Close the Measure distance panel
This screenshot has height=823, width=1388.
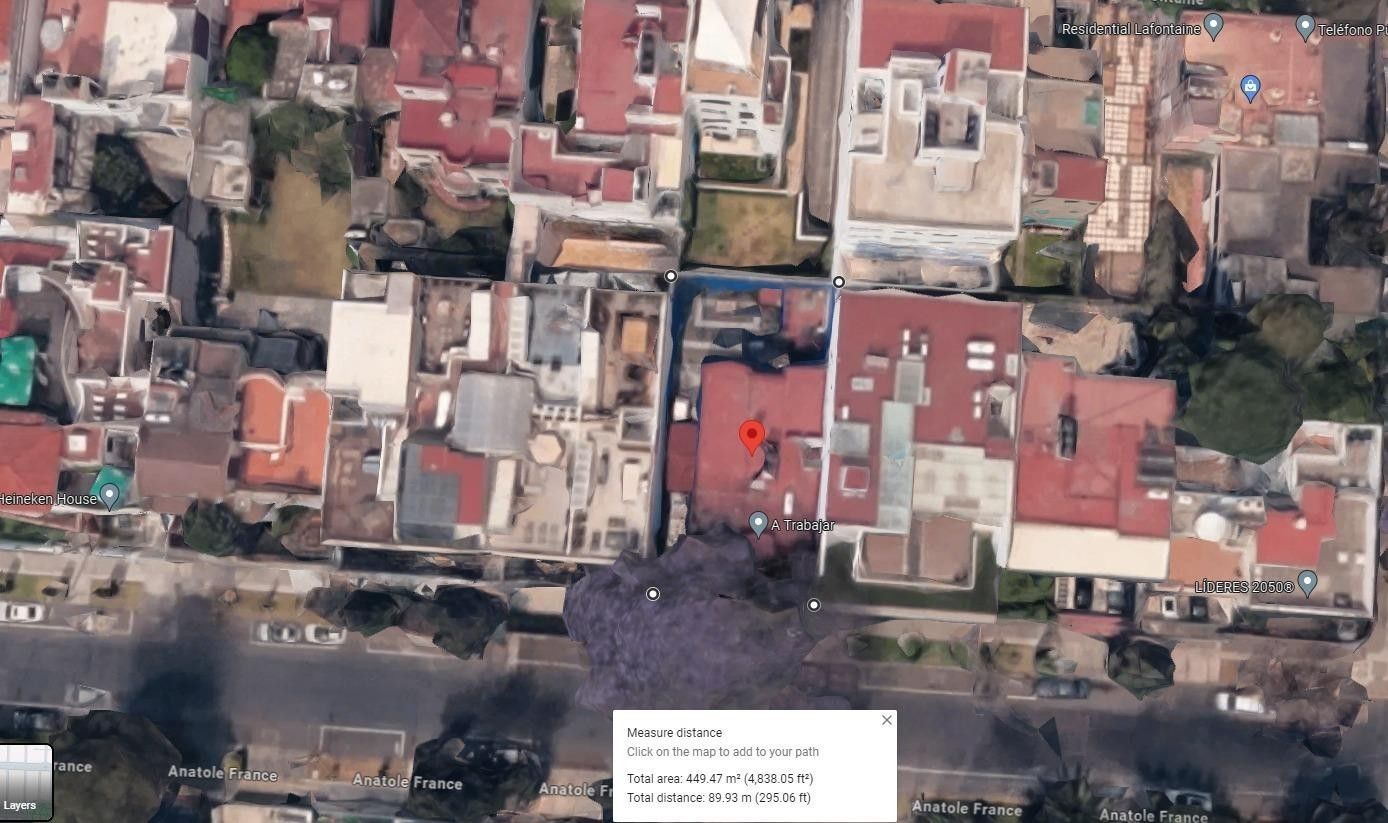pyautogui.click(x=886, y=720)
